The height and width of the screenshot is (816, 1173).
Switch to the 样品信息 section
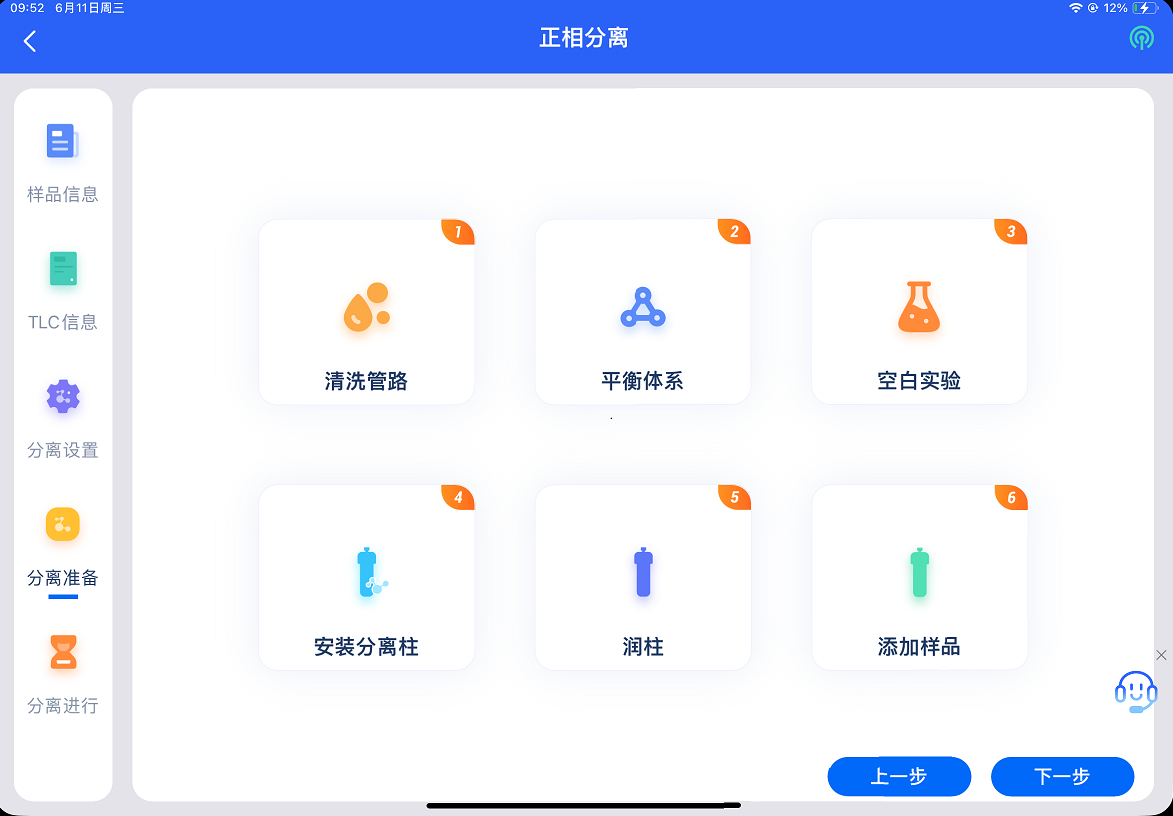pyautogui.click(x=63, y=162)
